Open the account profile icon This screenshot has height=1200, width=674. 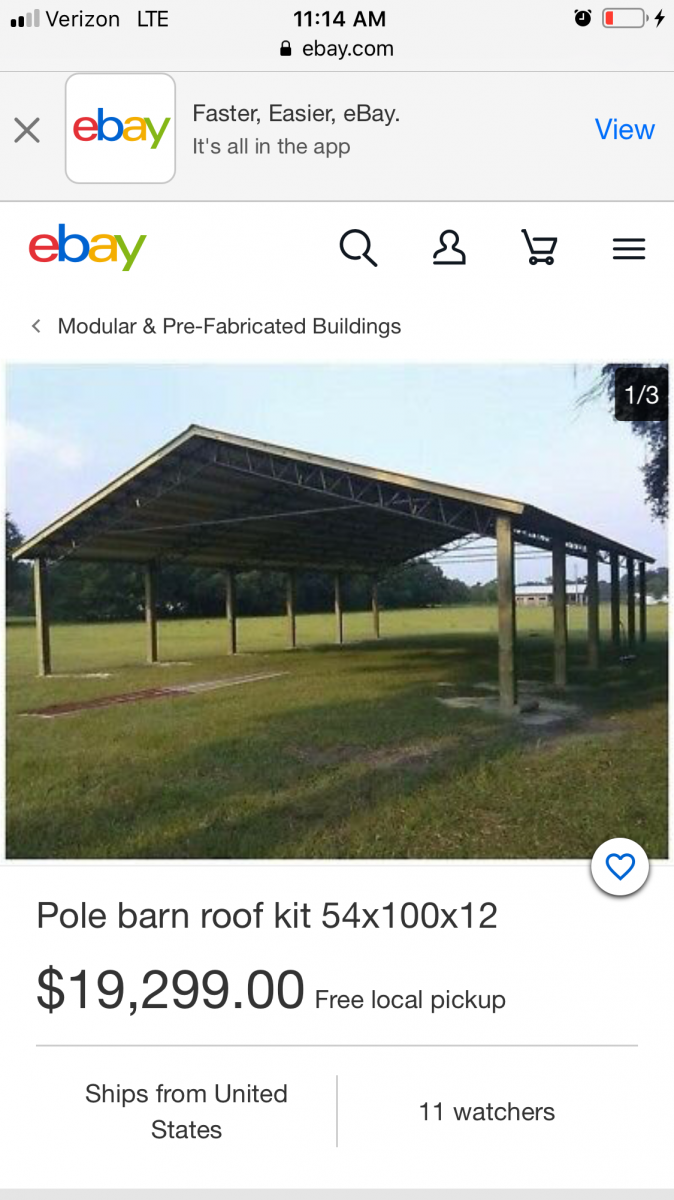click(x=449, y=247)
